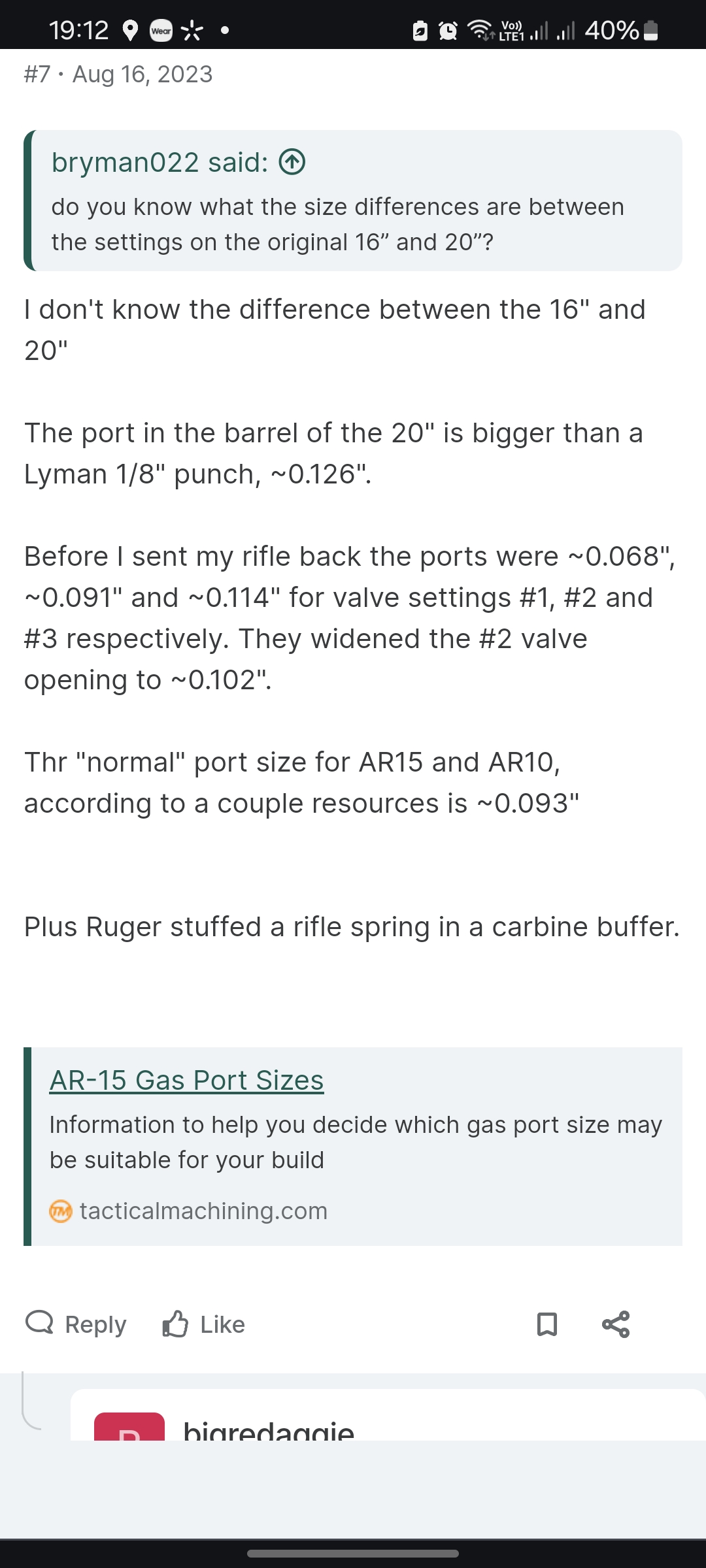Open the AR-15 Gas Port Sizes link
Image resolution: width=706 pixels, height=1568 pixels.
coord(186,1081)
